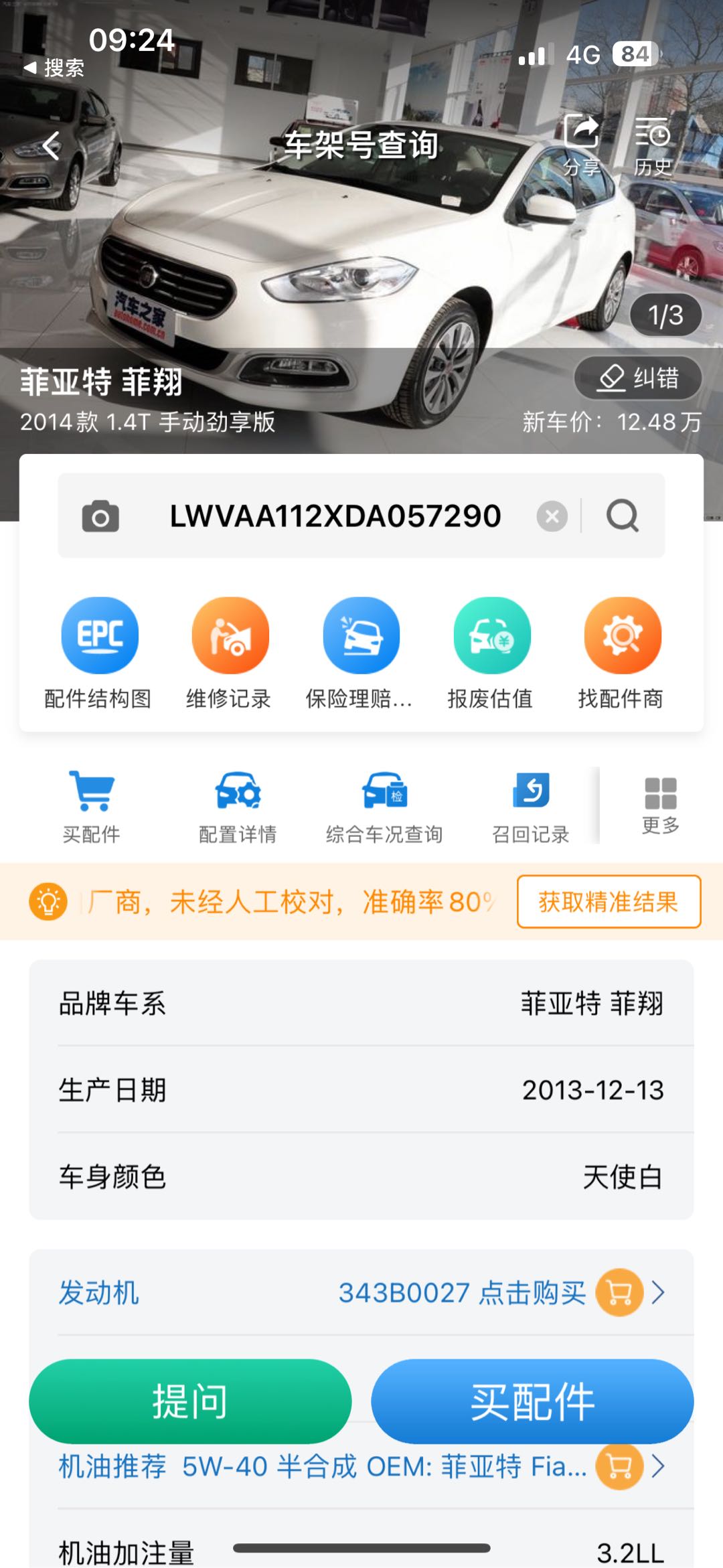Go back using the arrow icon
723x1568 pixels.
pyautogui.click(x=52, y=145)
